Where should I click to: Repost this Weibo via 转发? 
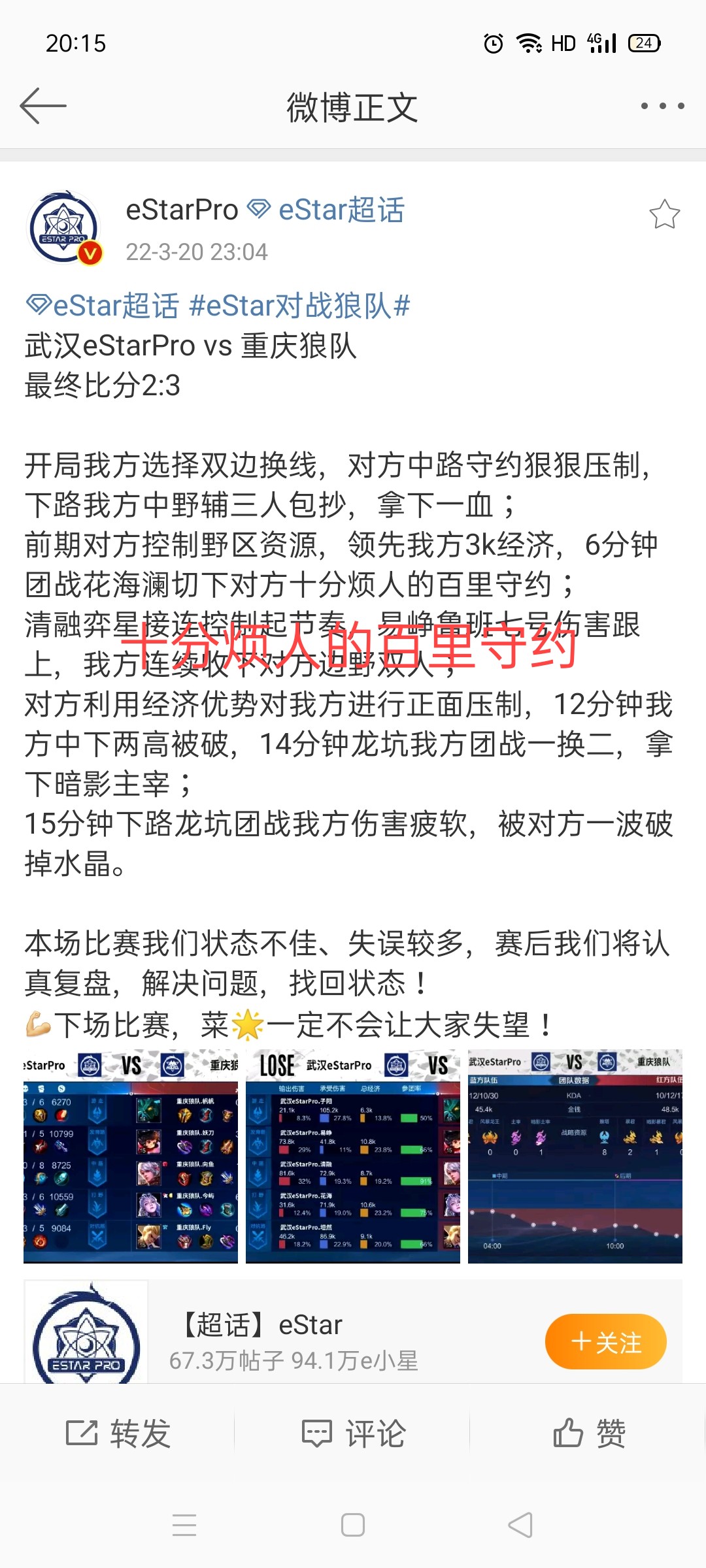[118, 1433]
